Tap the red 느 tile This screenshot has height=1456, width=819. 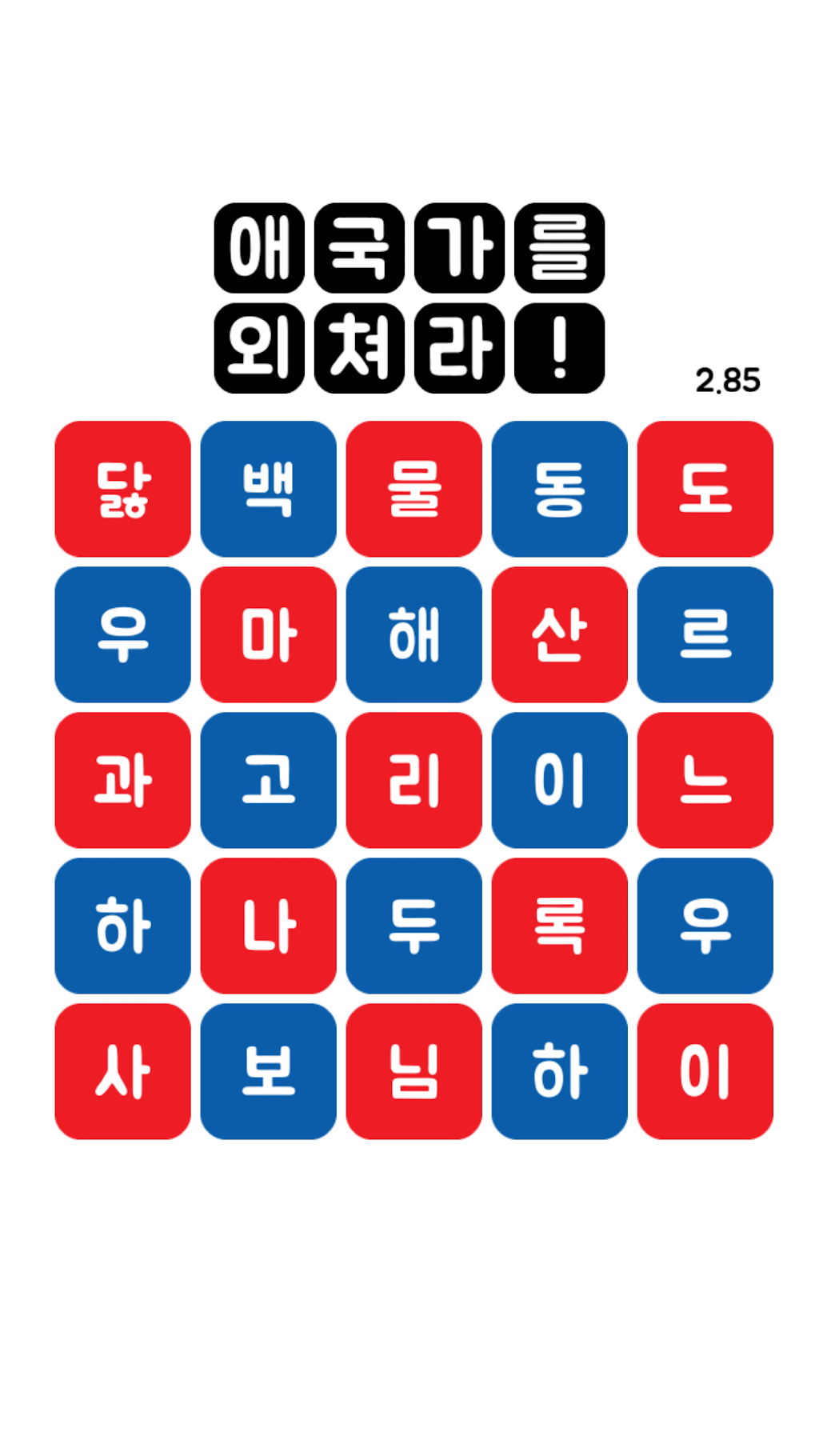705,780
